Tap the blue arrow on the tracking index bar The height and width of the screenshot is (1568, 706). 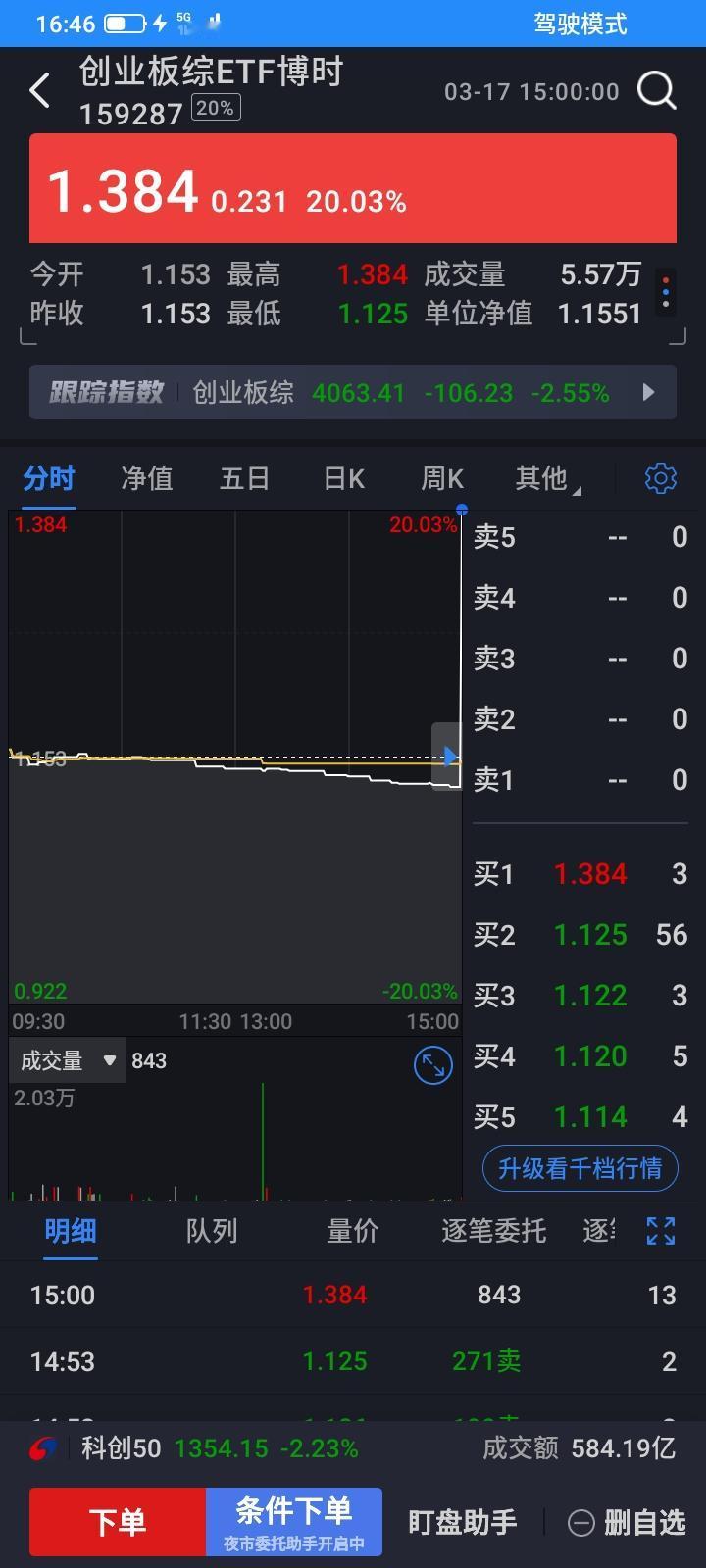[647, 392]
